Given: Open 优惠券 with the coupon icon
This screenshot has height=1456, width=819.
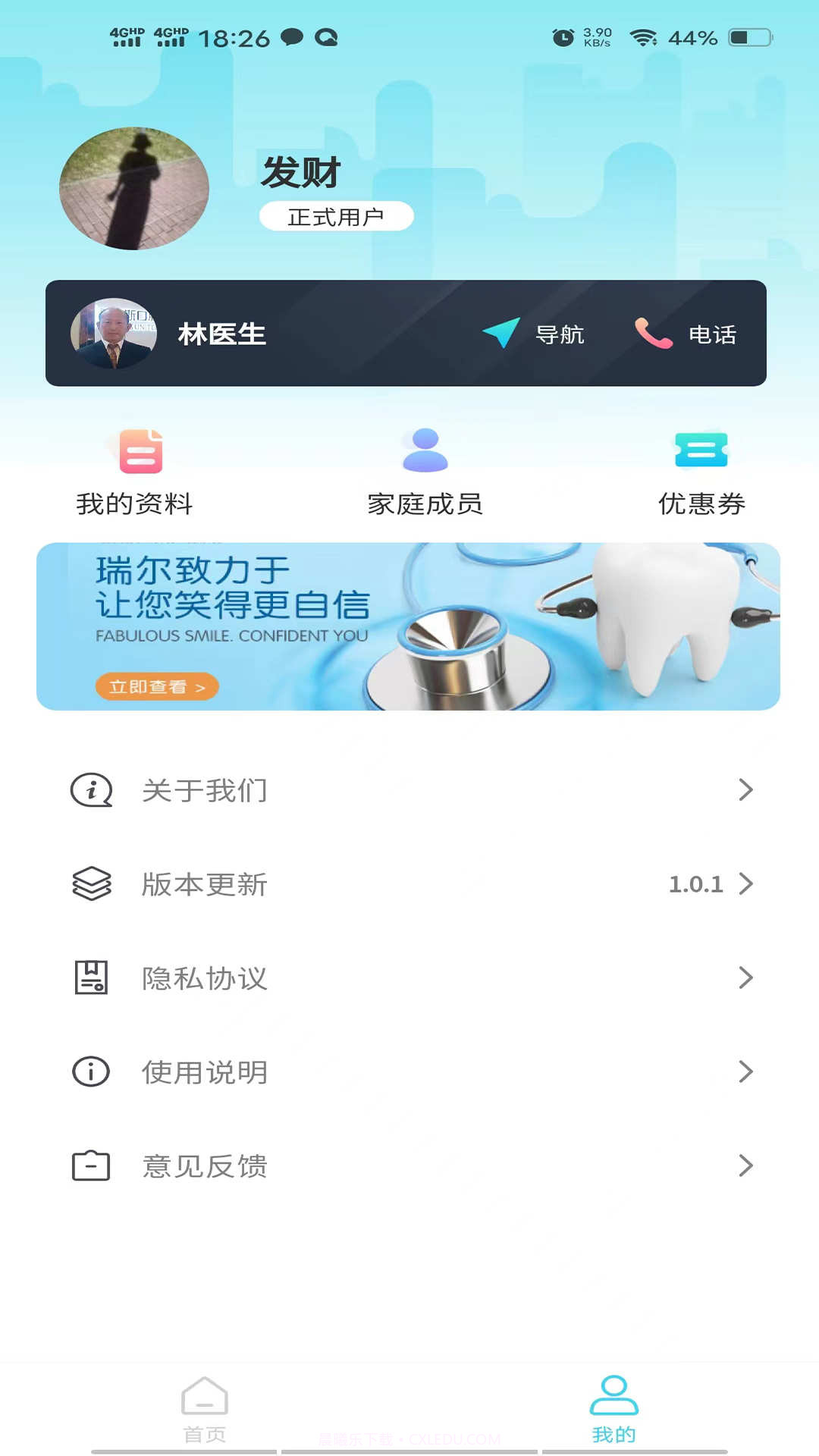Looking at the screenshot, I should click(x=701, y=449).
